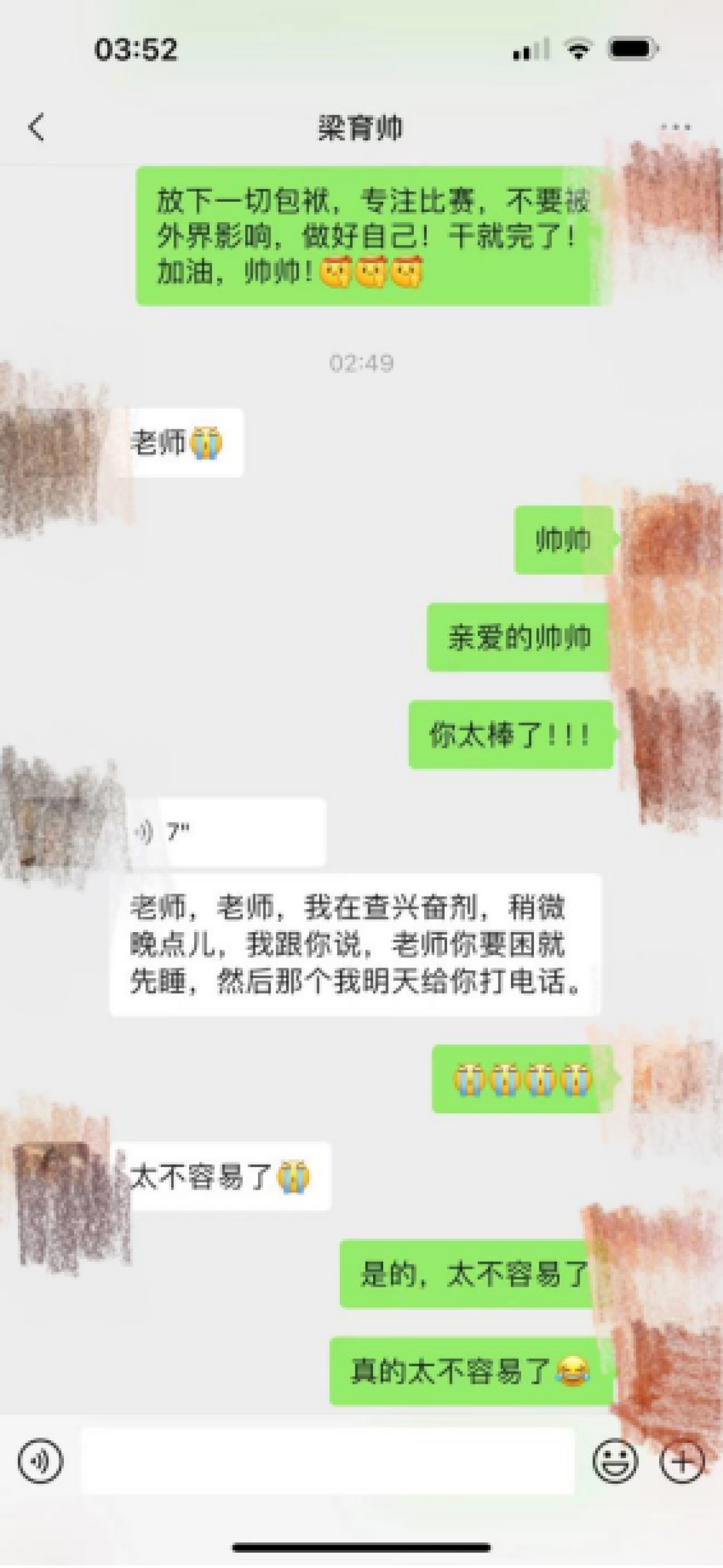Tap the message text field
Screen dimensions: 723x1568
pyautogui.click(x=328, y=1461)
